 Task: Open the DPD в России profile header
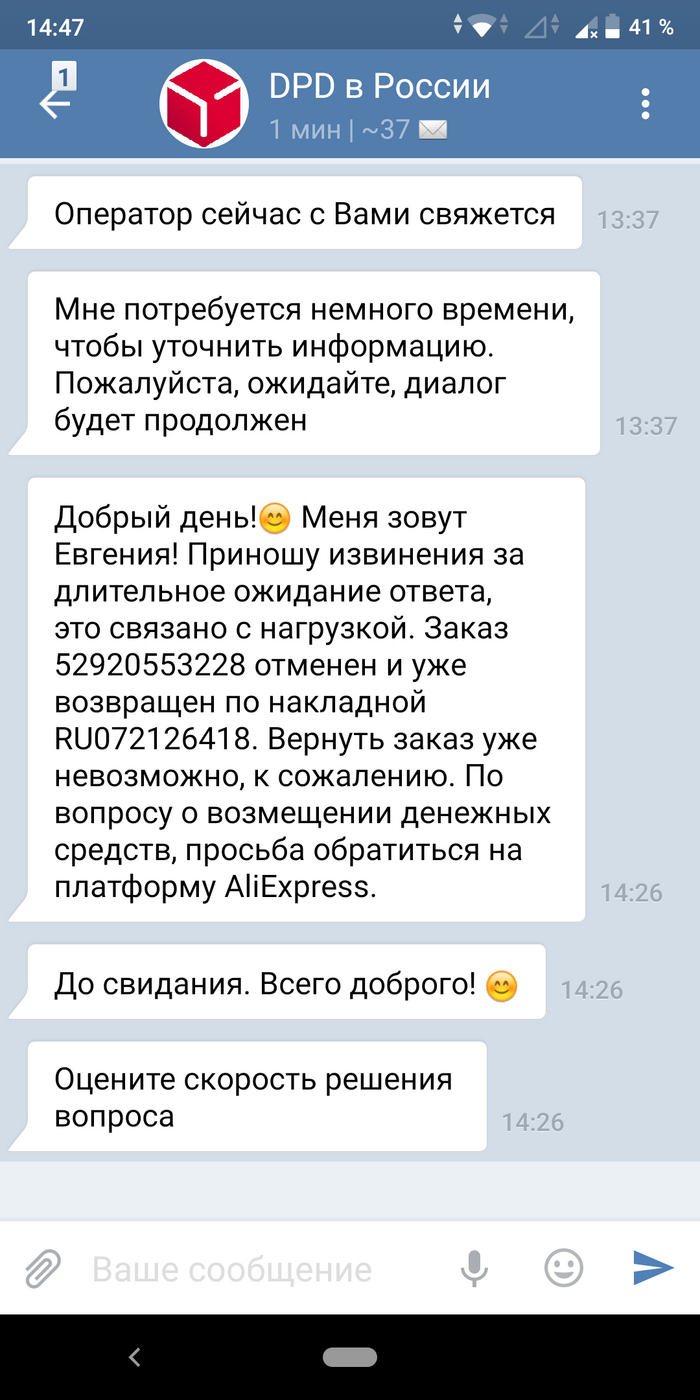tap(380, 103)
